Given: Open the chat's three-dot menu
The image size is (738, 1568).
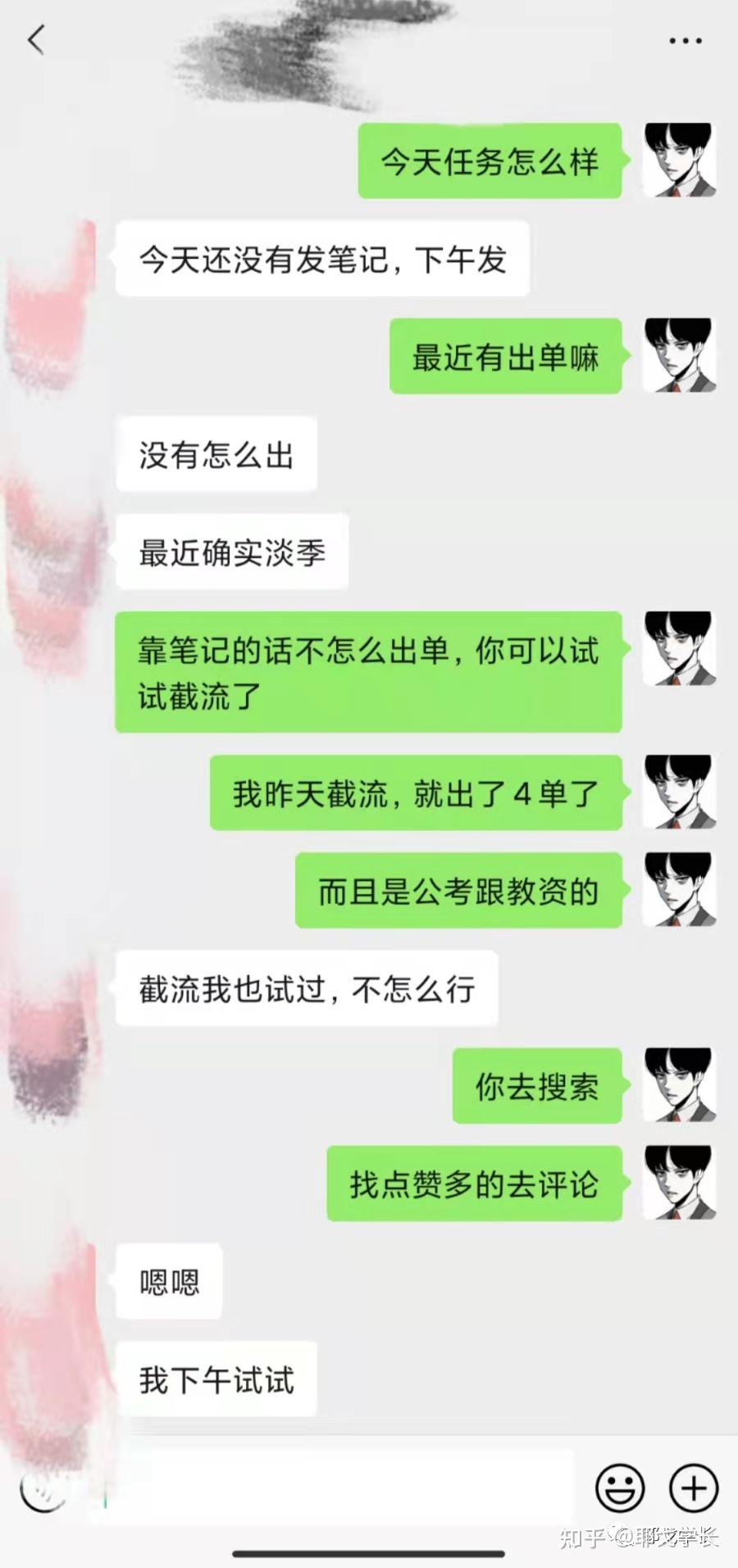Looking at the screenshot, I should (686, 40).
